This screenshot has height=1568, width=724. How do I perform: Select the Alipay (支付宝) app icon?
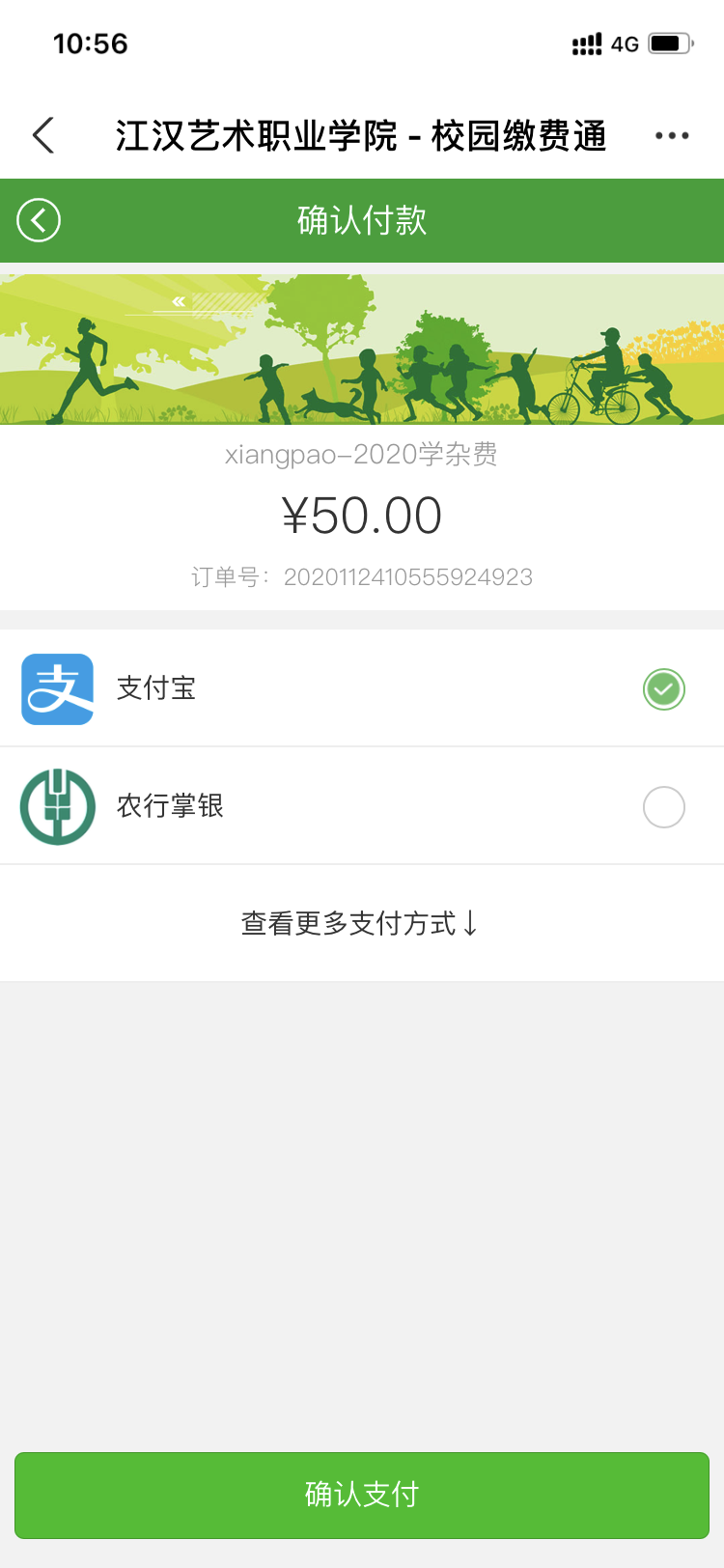(57, 689)
